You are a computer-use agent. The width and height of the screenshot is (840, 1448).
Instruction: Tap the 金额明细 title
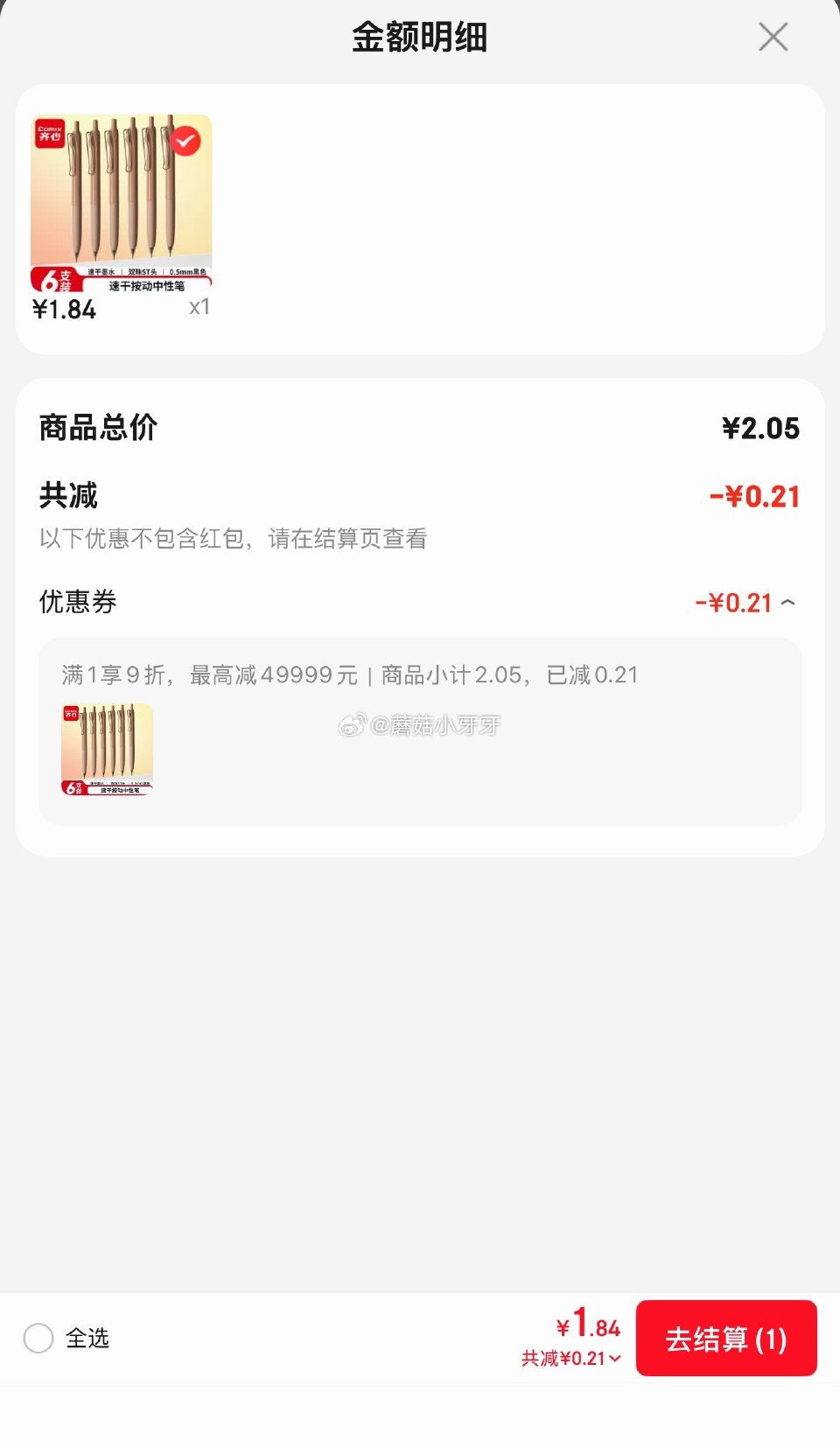pos(419,37)
